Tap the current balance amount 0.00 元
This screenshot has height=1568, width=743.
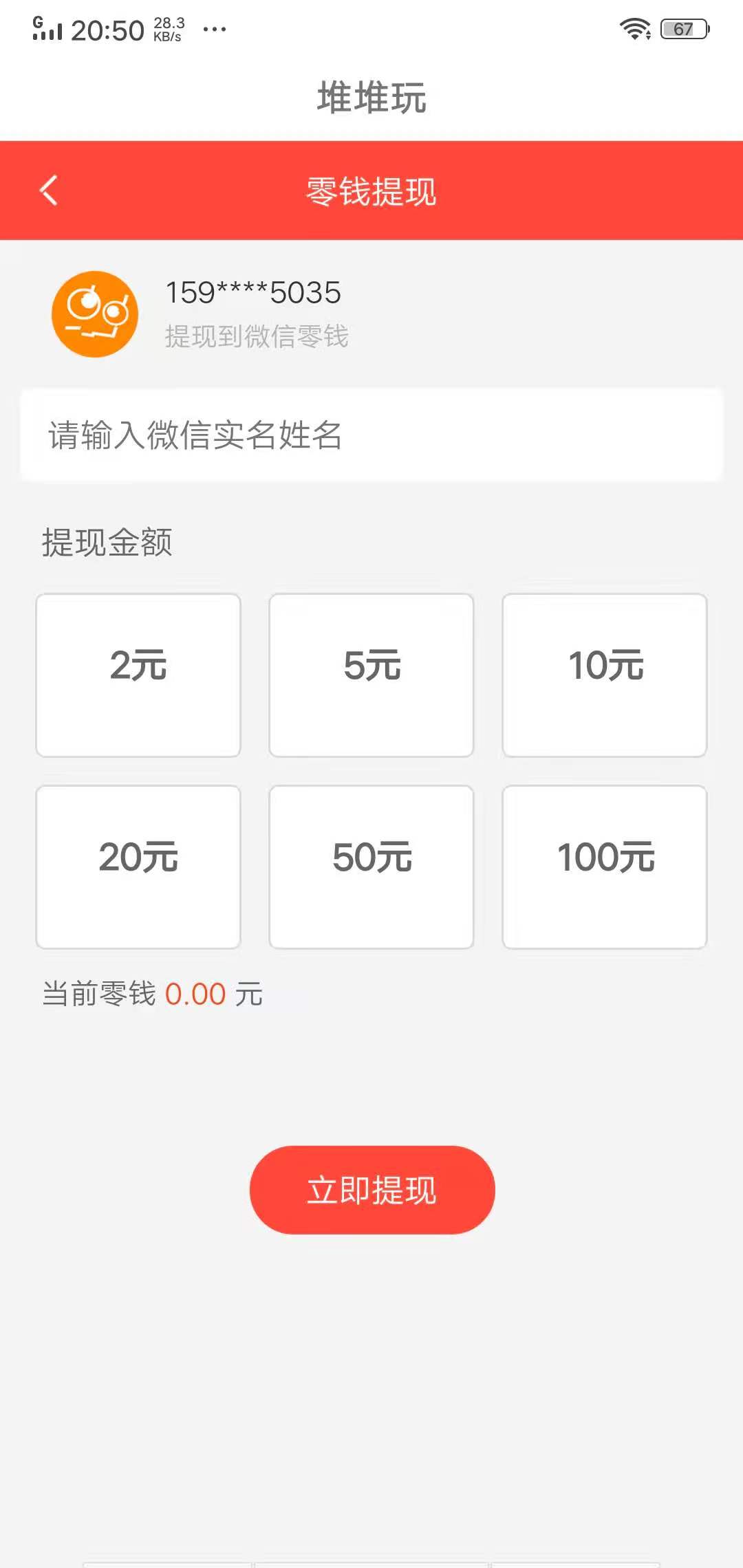point(196,993)
